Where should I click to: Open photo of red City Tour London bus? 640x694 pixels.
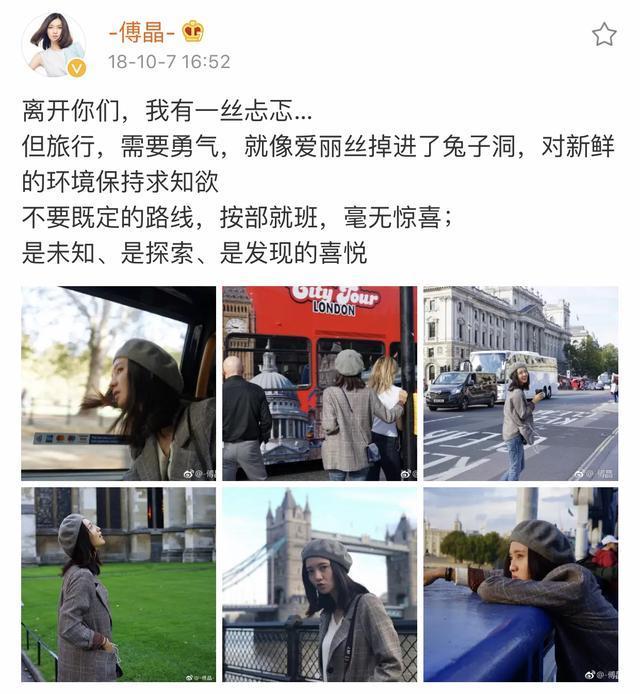(x=319, y=383)
